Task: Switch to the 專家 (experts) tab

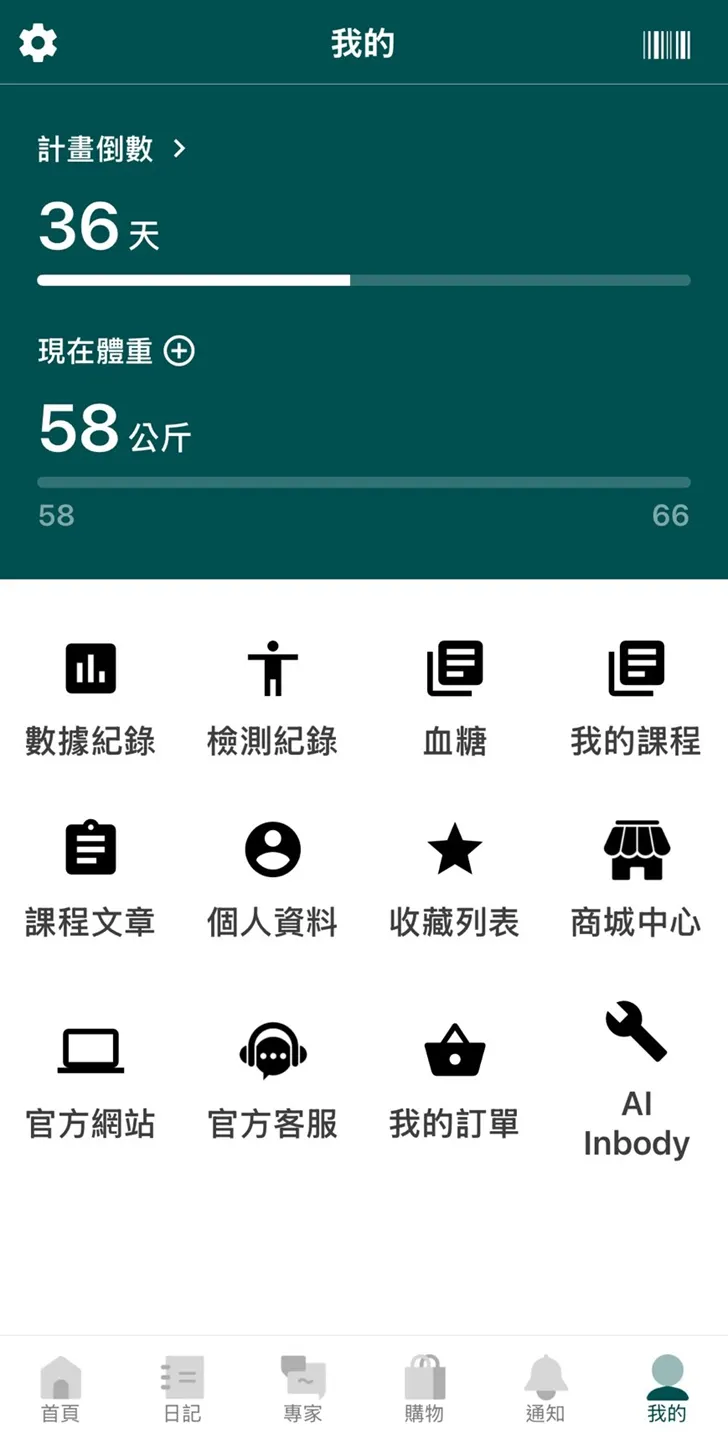Action: point(303,1387)
